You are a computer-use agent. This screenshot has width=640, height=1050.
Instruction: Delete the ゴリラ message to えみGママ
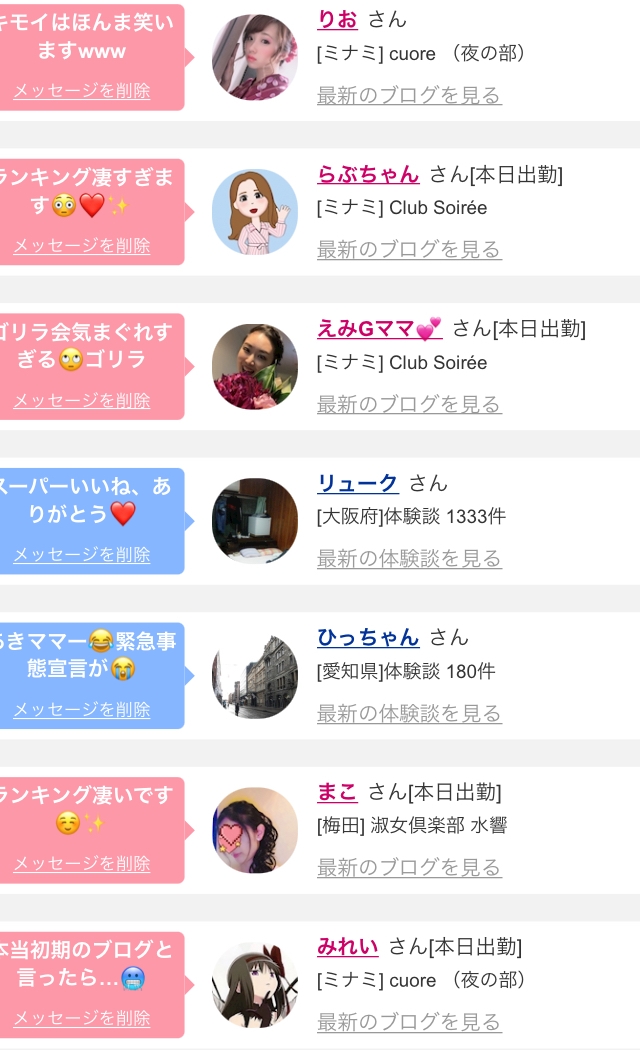[82, 400]
